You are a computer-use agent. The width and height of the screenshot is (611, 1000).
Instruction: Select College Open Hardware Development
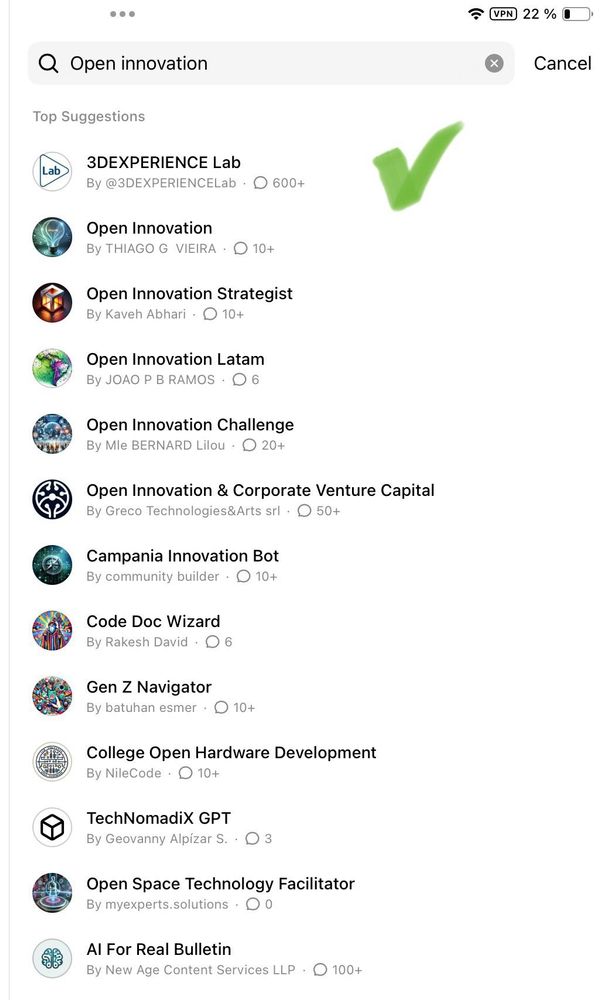pos(231,762)
